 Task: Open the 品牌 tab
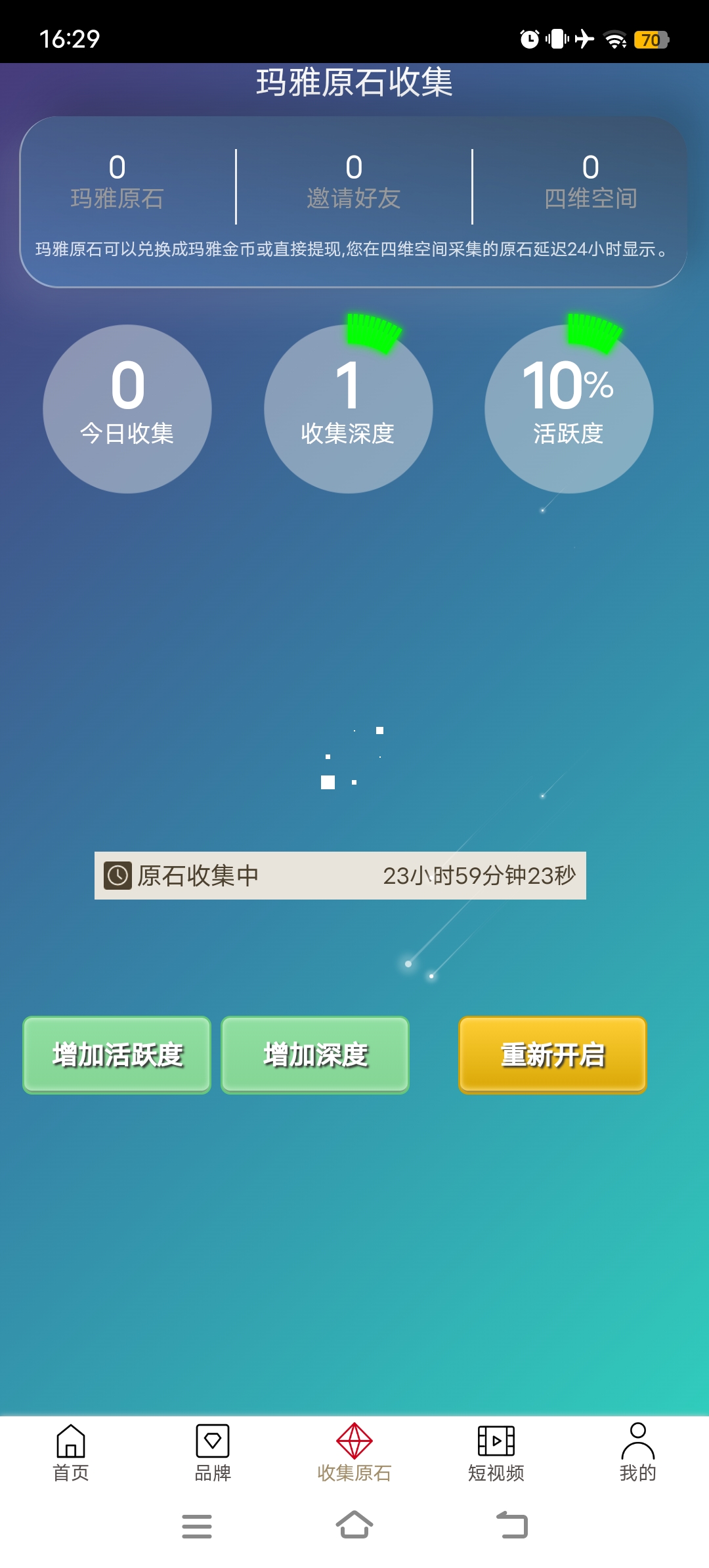pyautogui.click(x=213, y=1453)
